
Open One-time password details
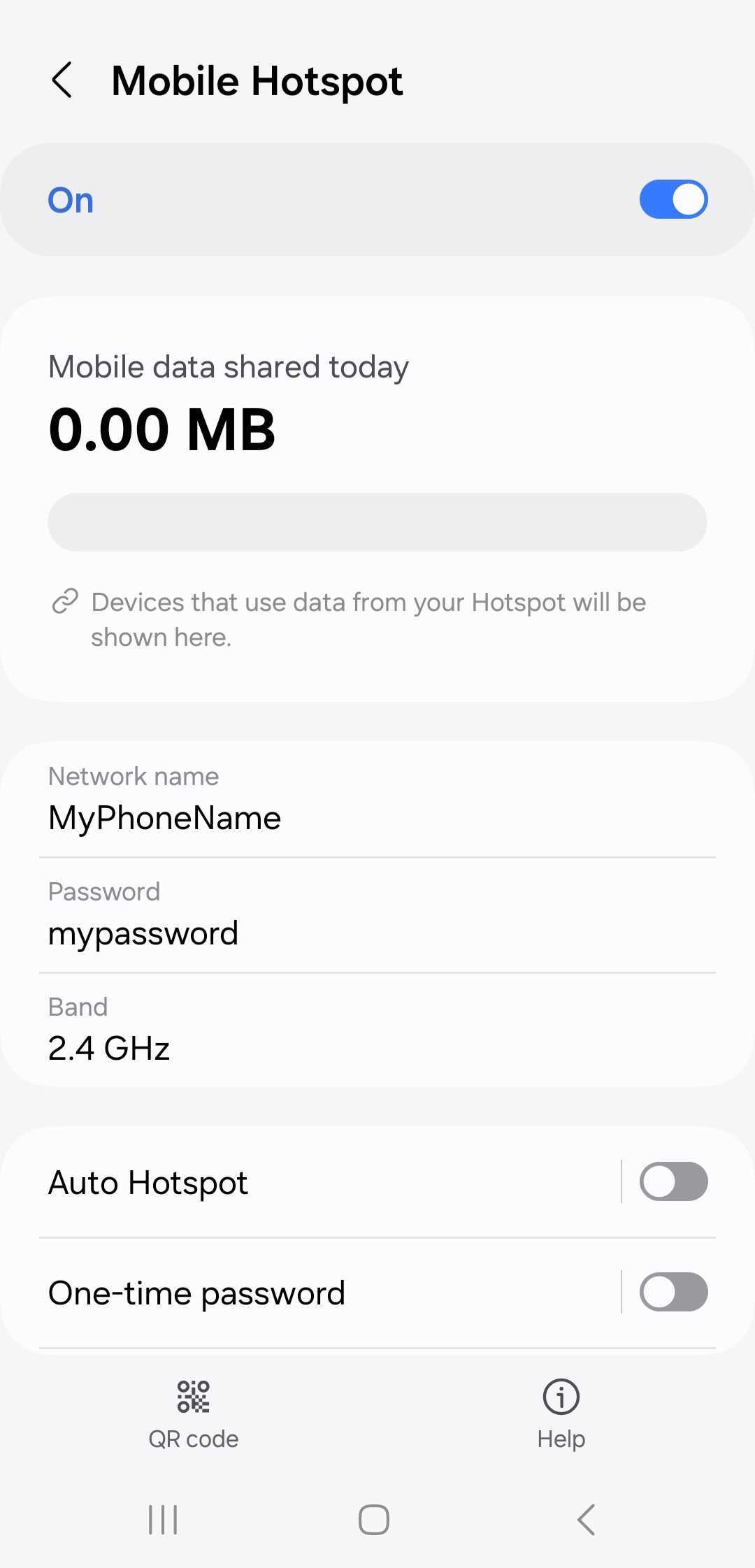(280, 1293)
